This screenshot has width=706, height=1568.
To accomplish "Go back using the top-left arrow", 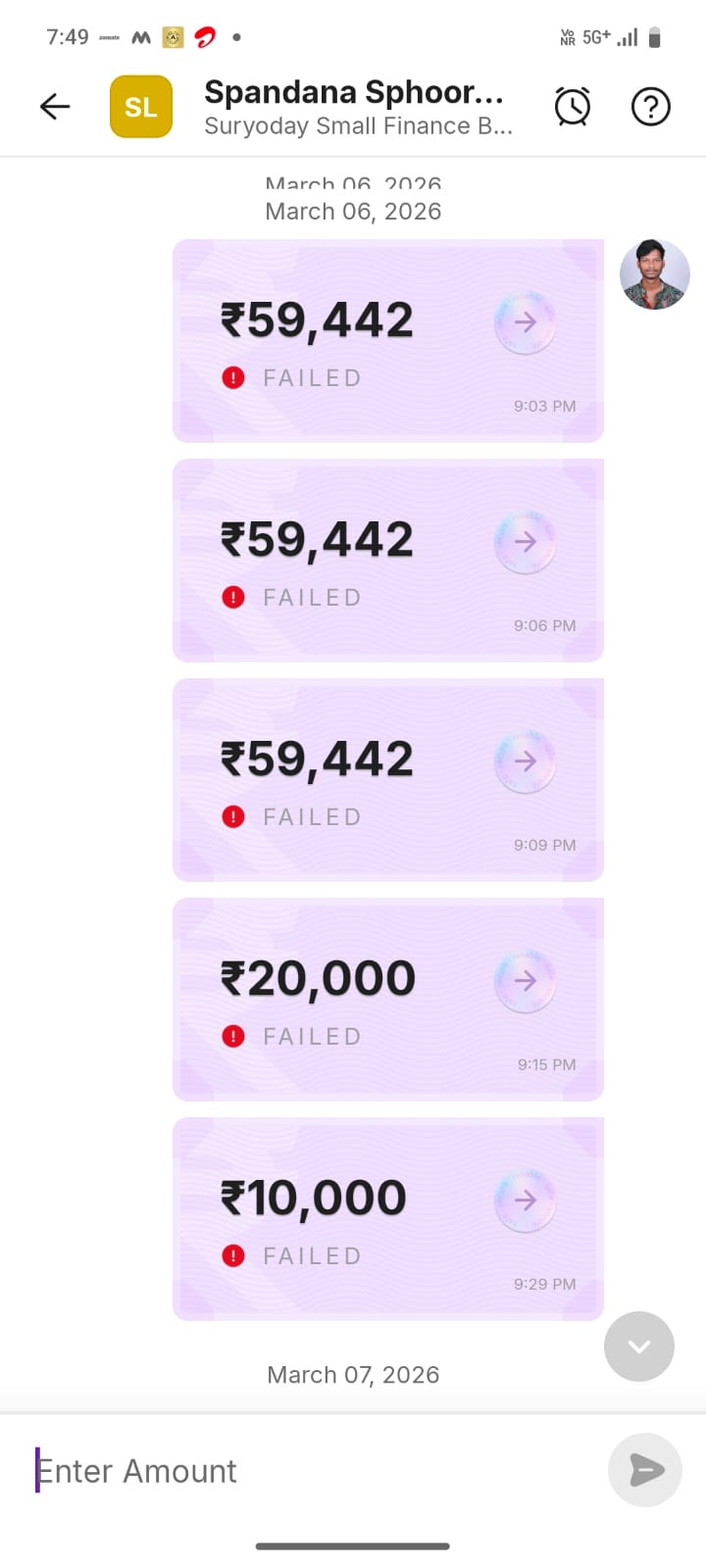I will pyautogui.click(x=55, y=107).
